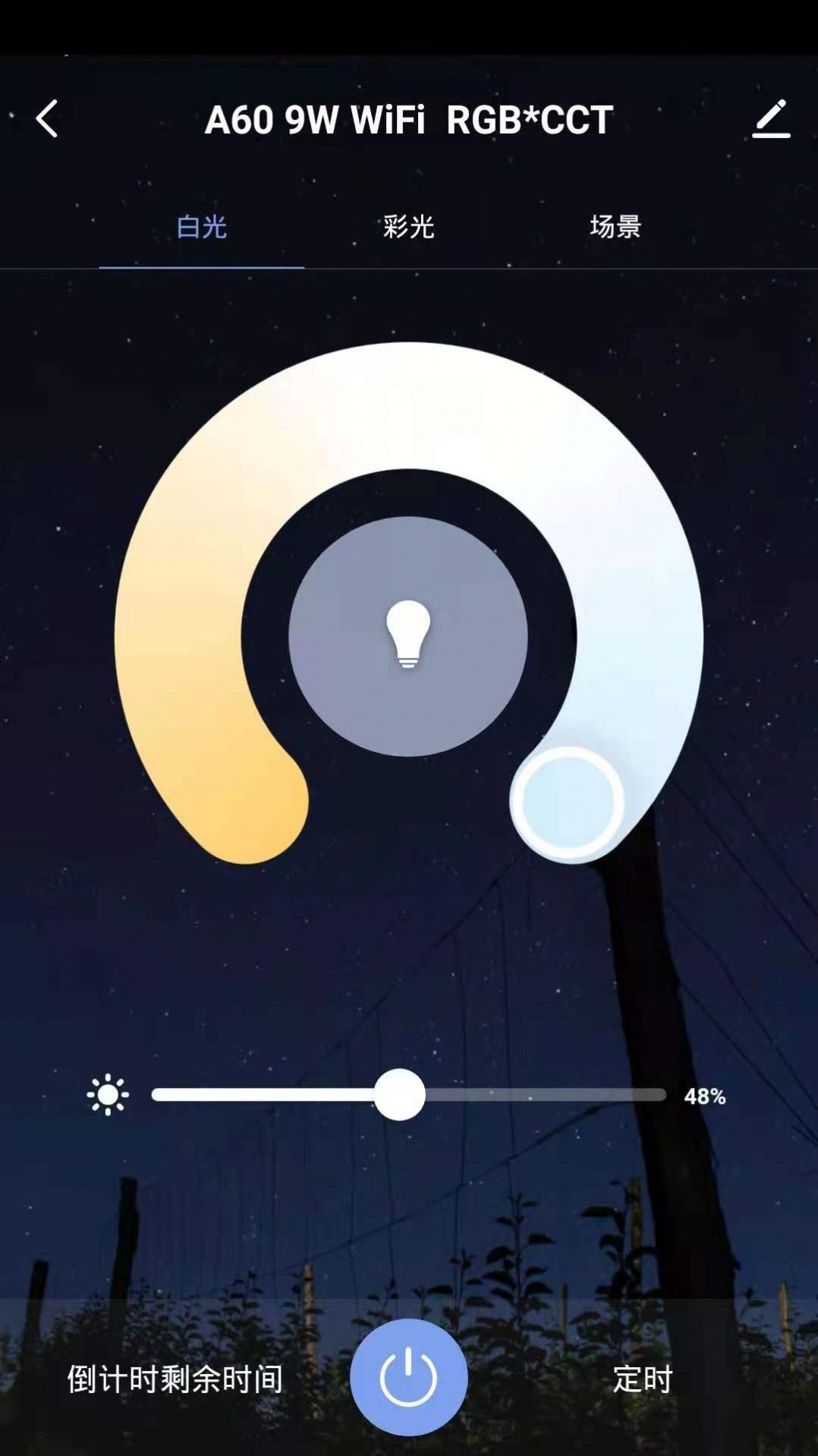
Task: Select the 白光 white light tab
Action: tap(201, 226)
